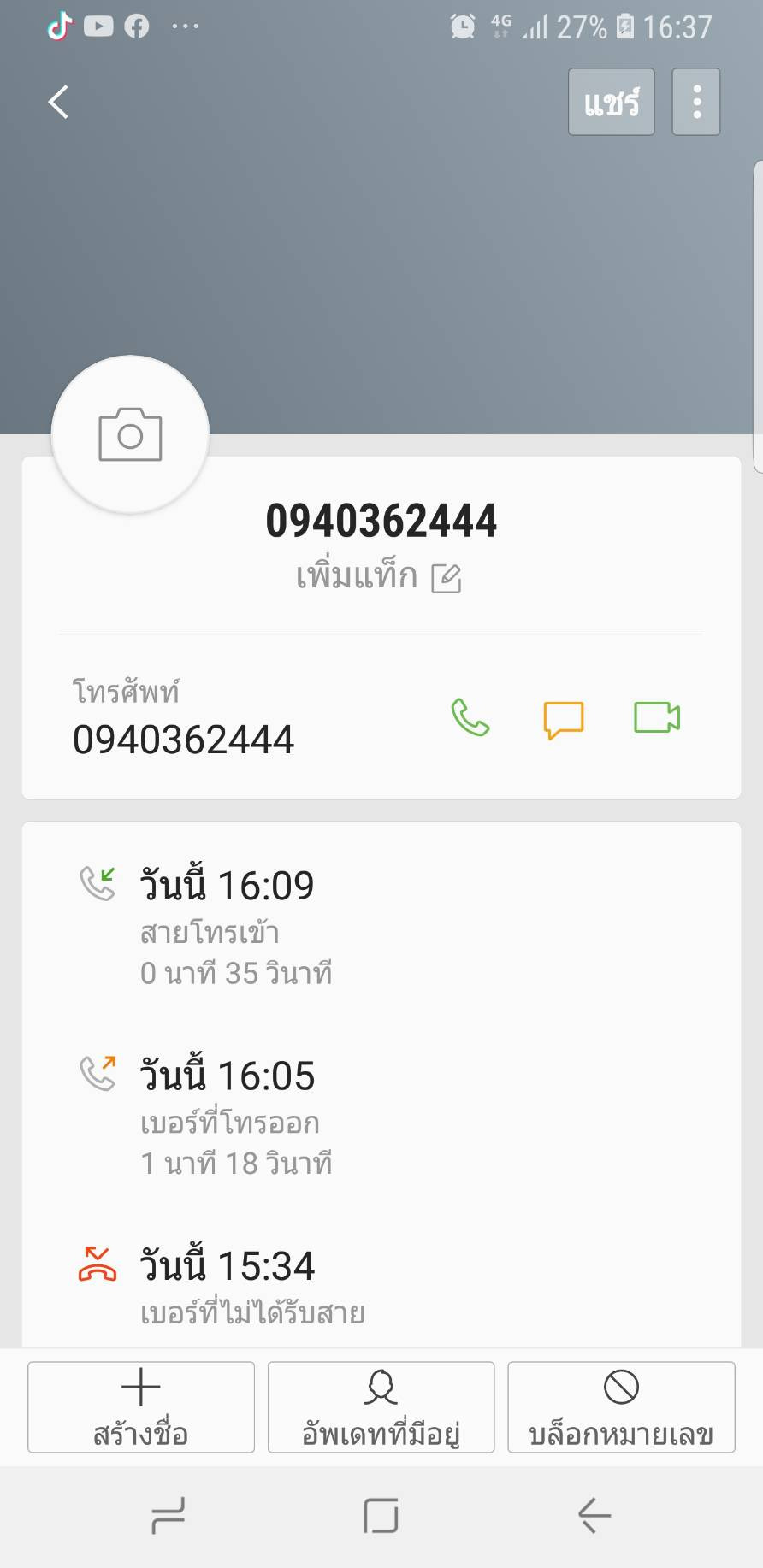
Task: Go to the home screen
Action: click(381, 1516)
